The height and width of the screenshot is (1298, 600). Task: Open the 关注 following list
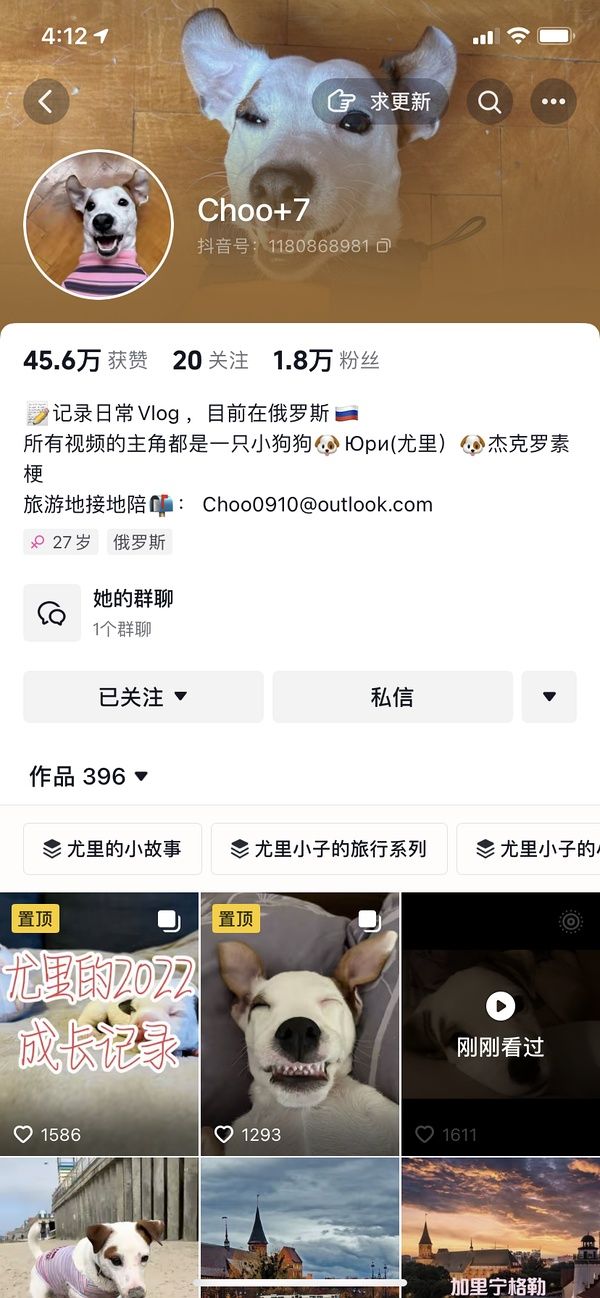pyautogui.click(x=210, y=360)
